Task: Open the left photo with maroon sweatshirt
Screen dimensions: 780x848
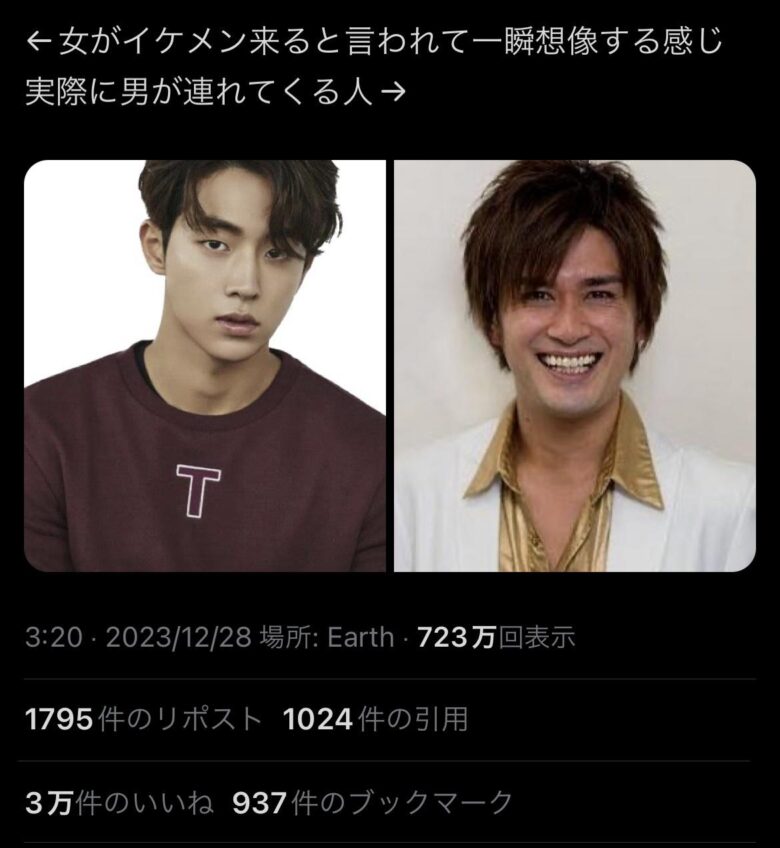Action: (205, 366)
